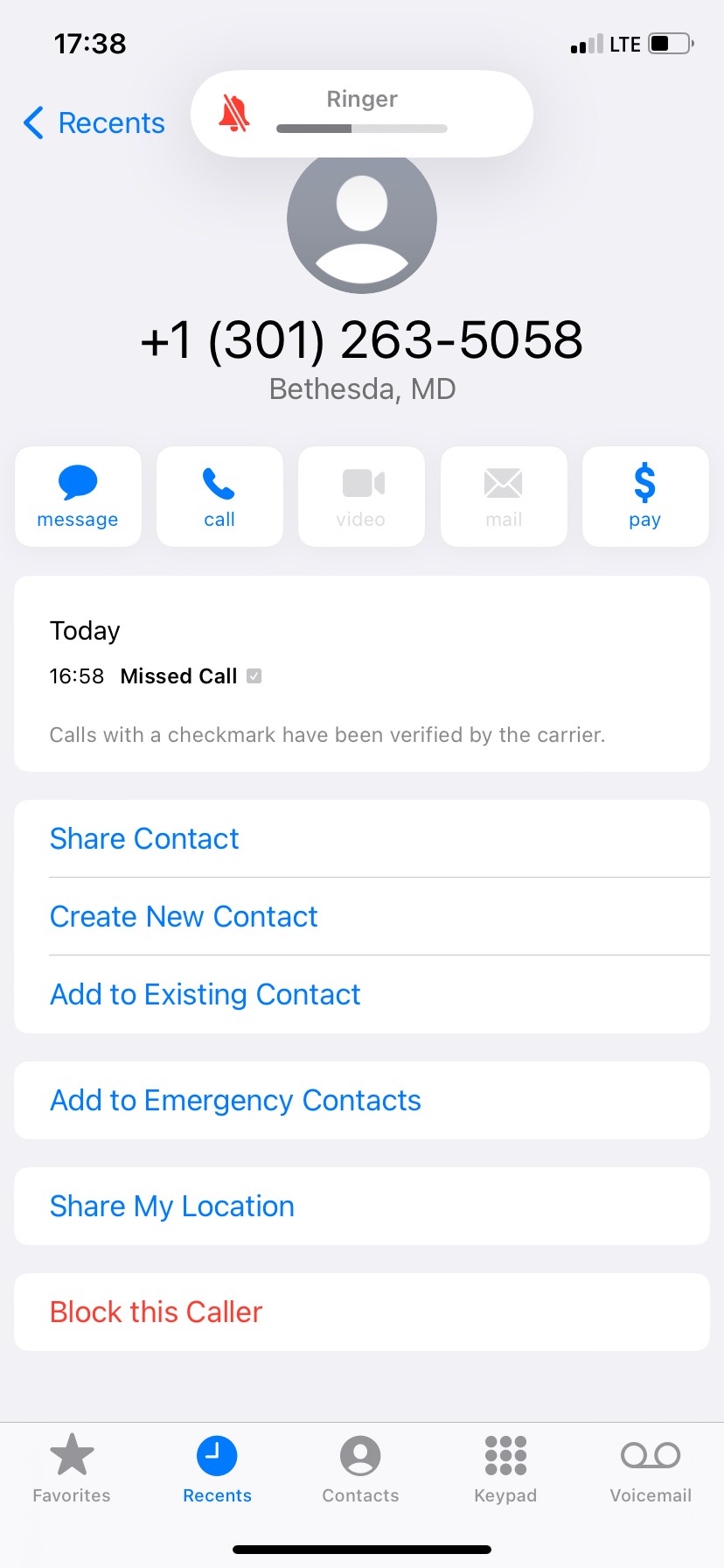Open the Keypad tab

tap(505, 1468)
